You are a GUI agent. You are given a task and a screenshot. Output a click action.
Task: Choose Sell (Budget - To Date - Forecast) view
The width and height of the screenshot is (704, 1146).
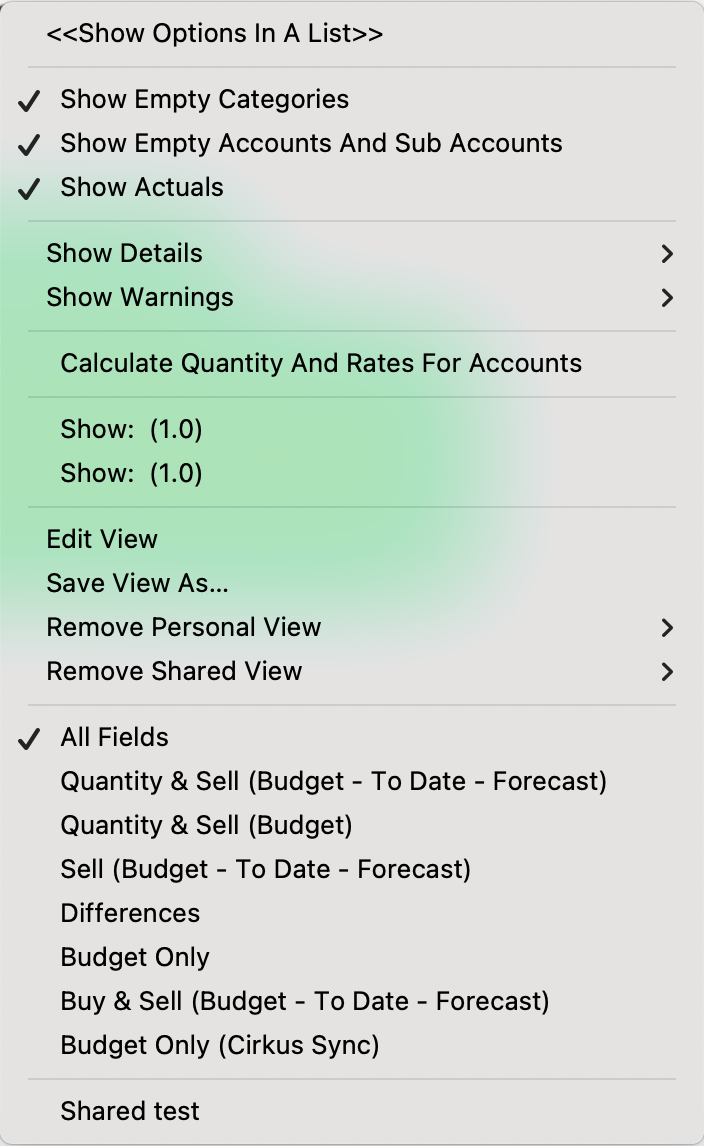pyautogui.click(x=265, y=870)
